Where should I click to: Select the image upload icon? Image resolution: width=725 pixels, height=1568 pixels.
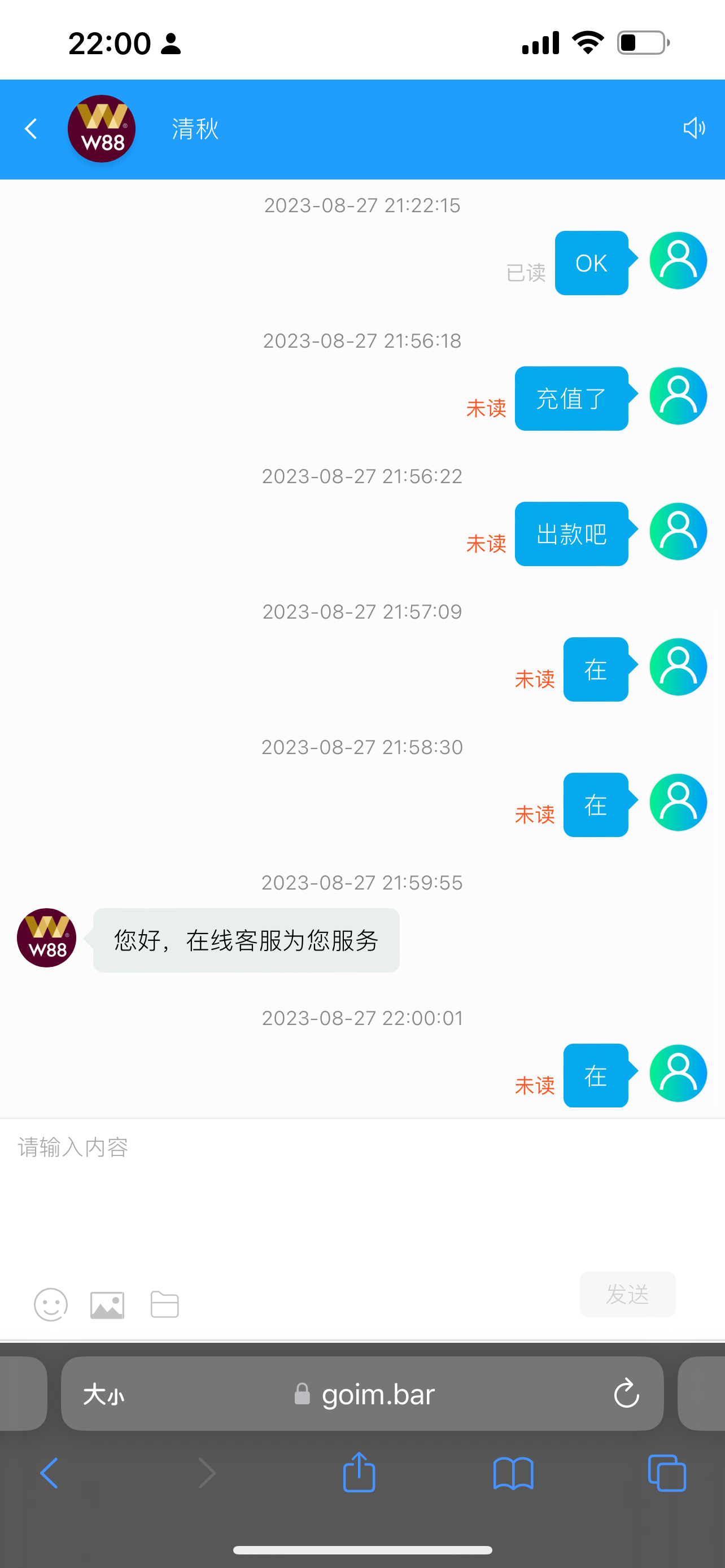click(107, 1305)
